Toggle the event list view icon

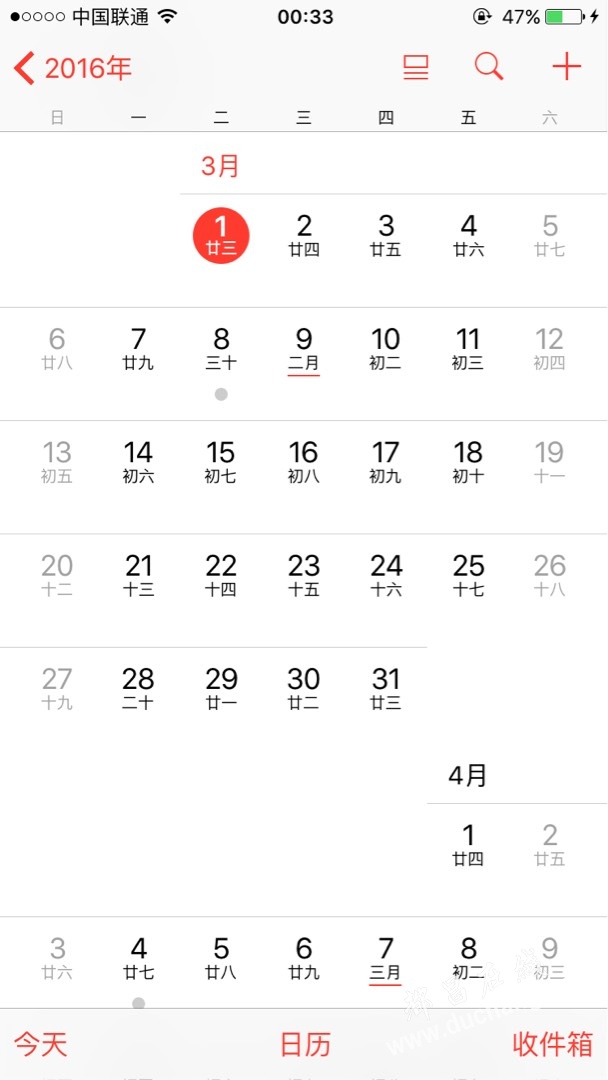416,68
